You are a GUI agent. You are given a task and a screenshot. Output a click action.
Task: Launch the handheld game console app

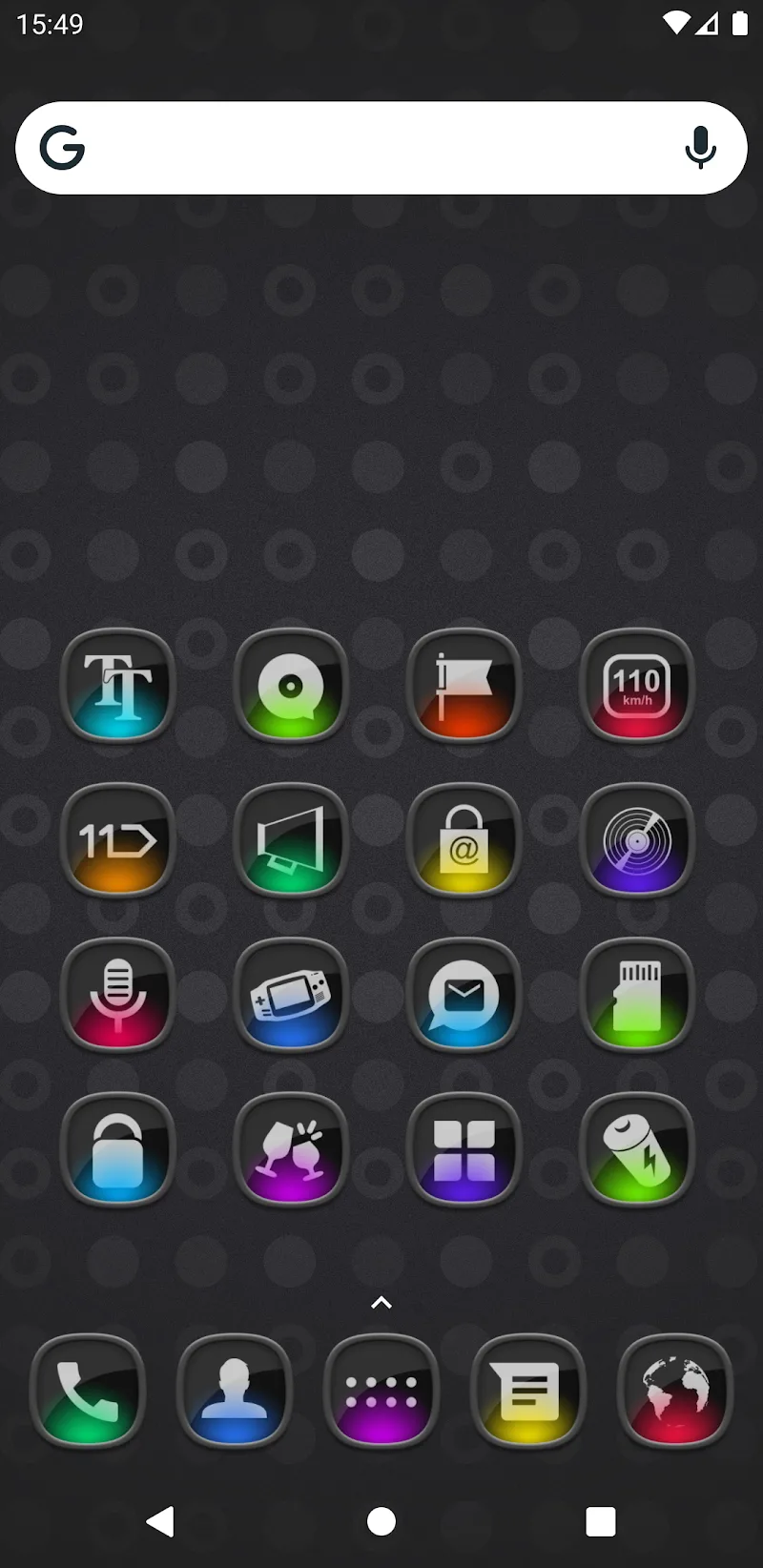(x=291, y=994)
